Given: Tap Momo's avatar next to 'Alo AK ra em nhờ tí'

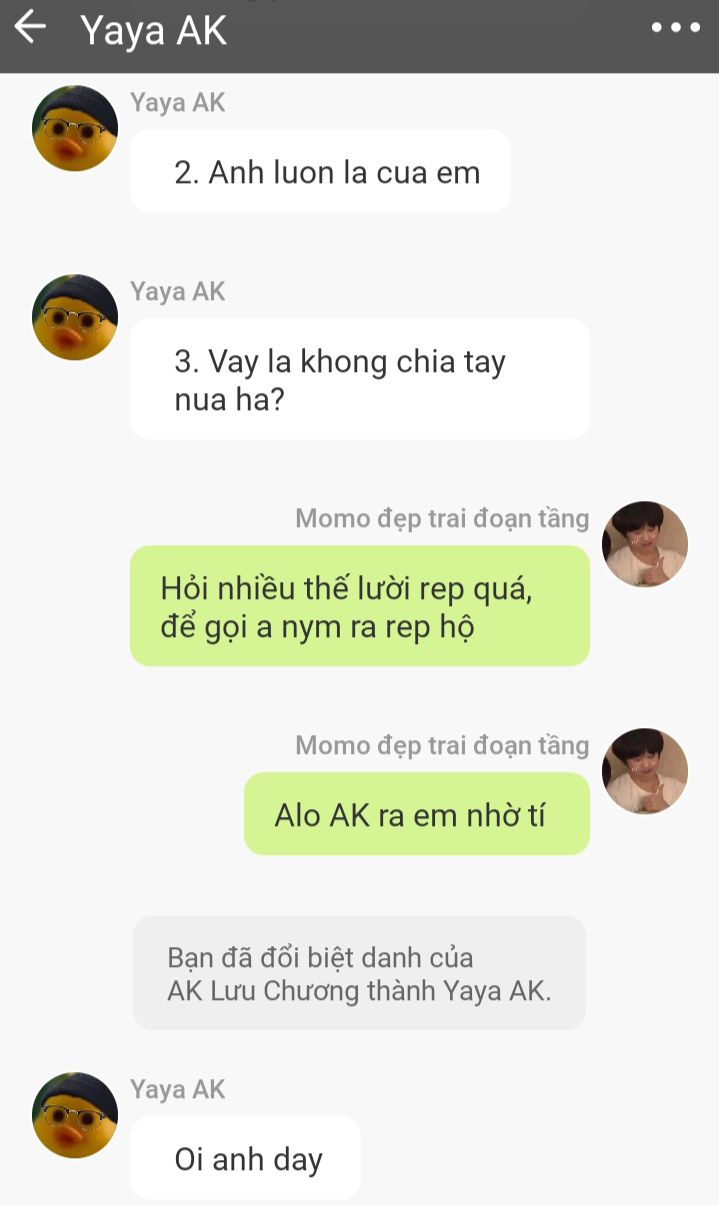Looking at the screenshot, I should pyautogui.click(x=645, y=770).
